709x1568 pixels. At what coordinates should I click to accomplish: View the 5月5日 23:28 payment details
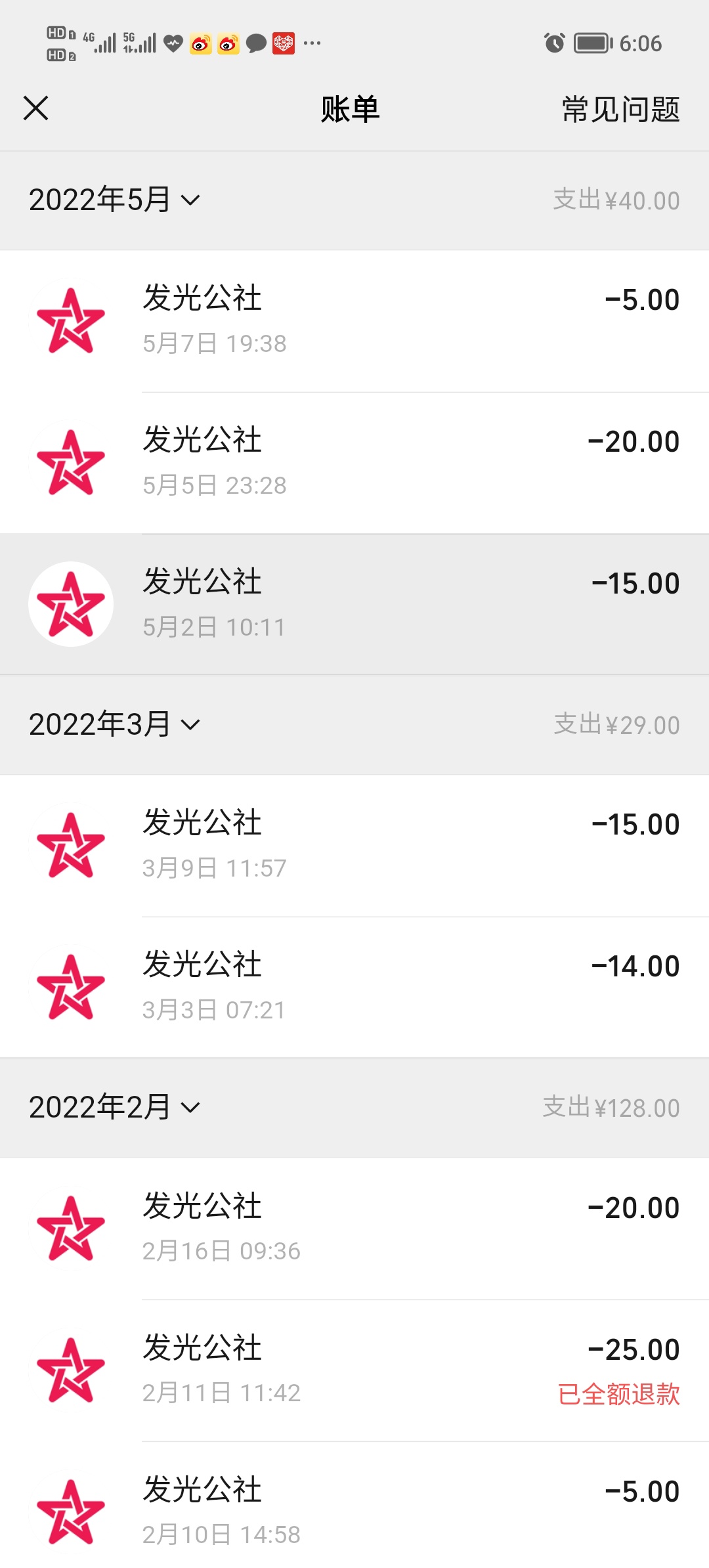(354, 462)
